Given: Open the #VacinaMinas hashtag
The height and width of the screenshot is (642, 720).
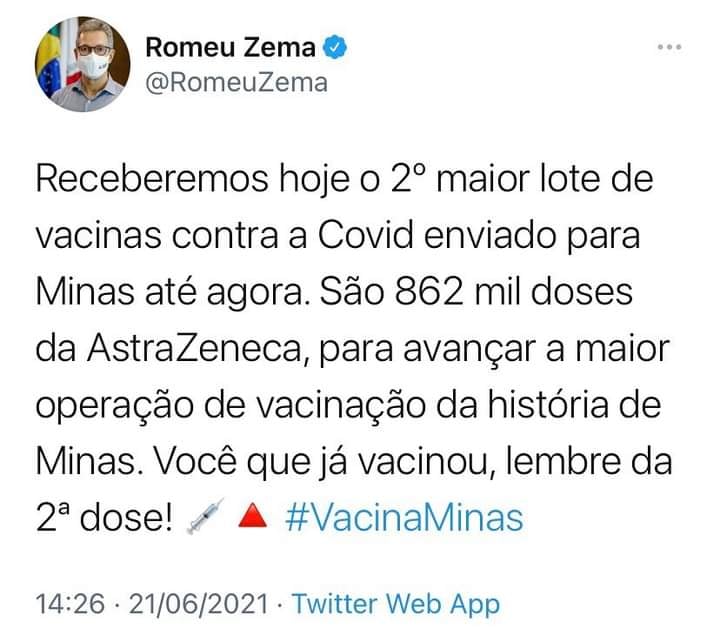Looking at the screenshot, I should click(x=404, y=517).
